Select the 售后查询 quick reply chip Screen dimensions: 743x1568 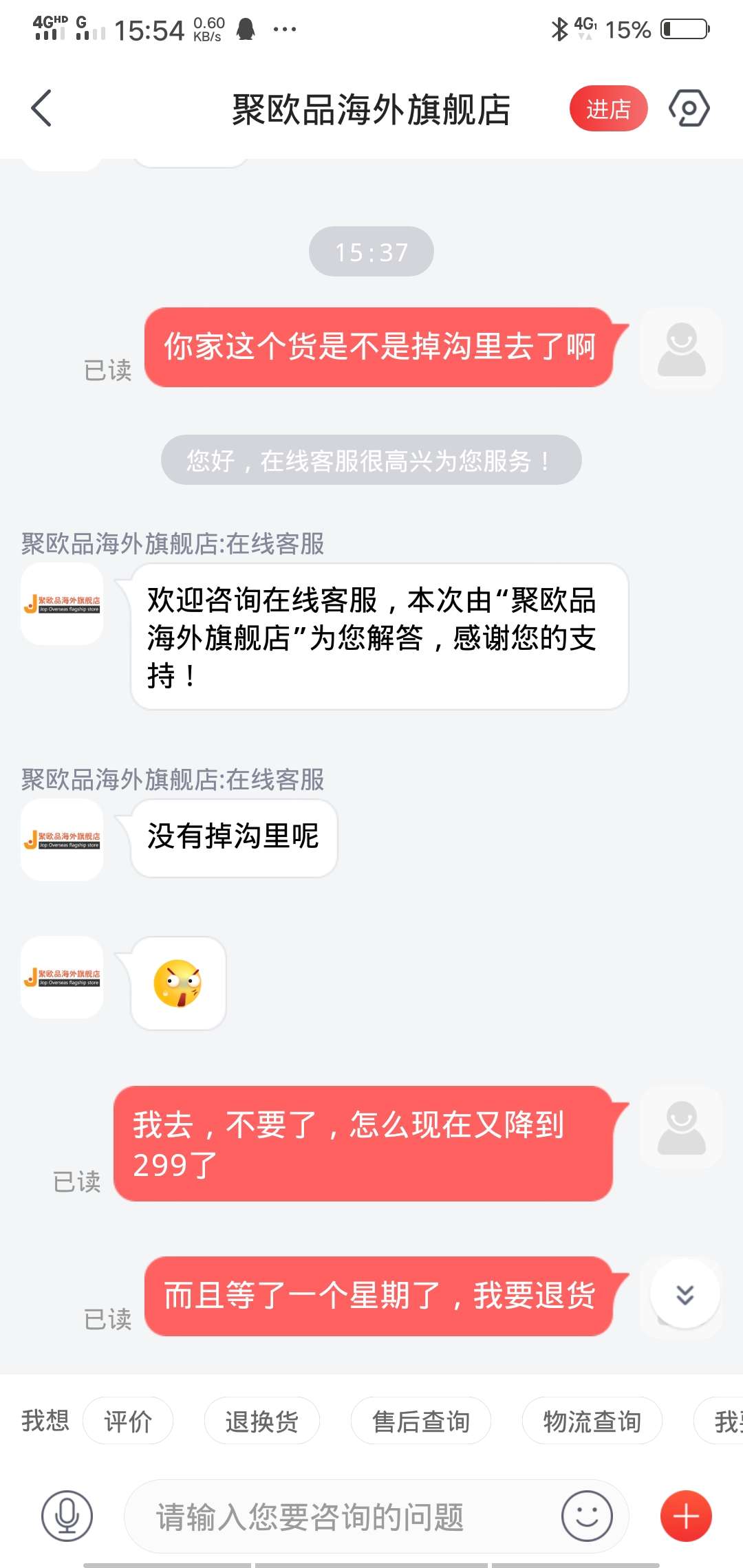point(420,1421)
